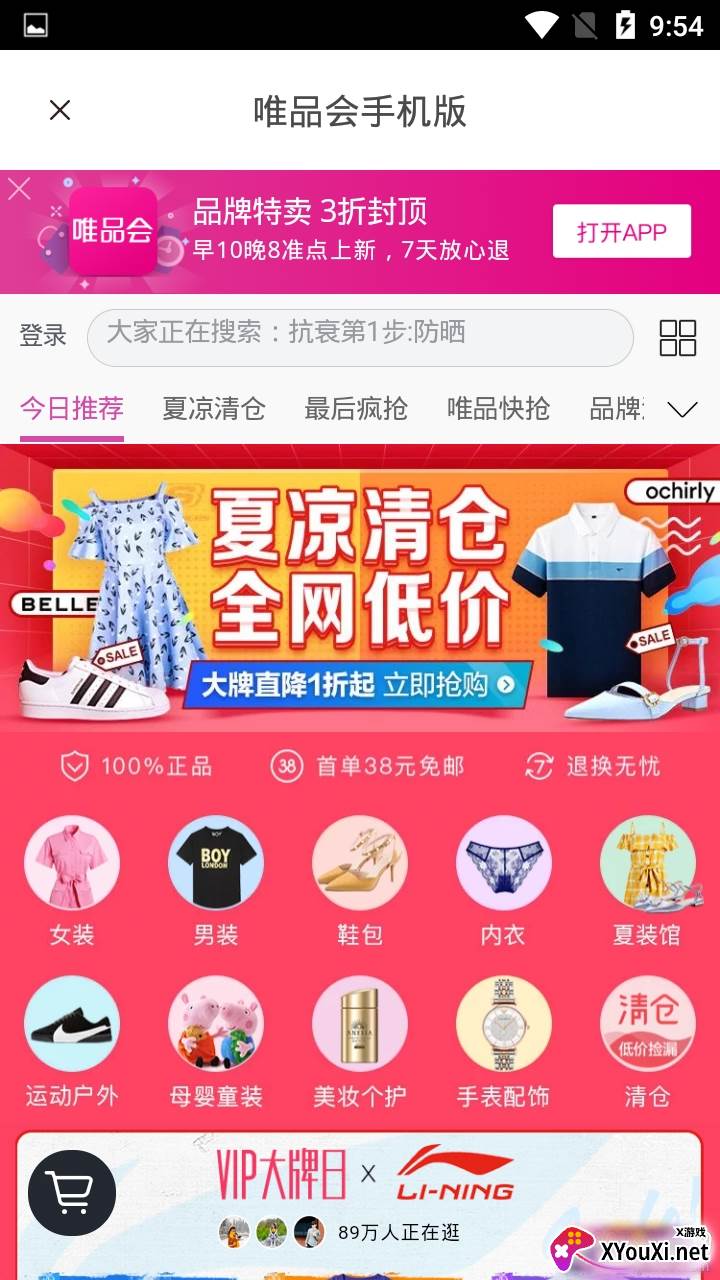
Task: Tap the 打开APP button
Action: [621, 232]
